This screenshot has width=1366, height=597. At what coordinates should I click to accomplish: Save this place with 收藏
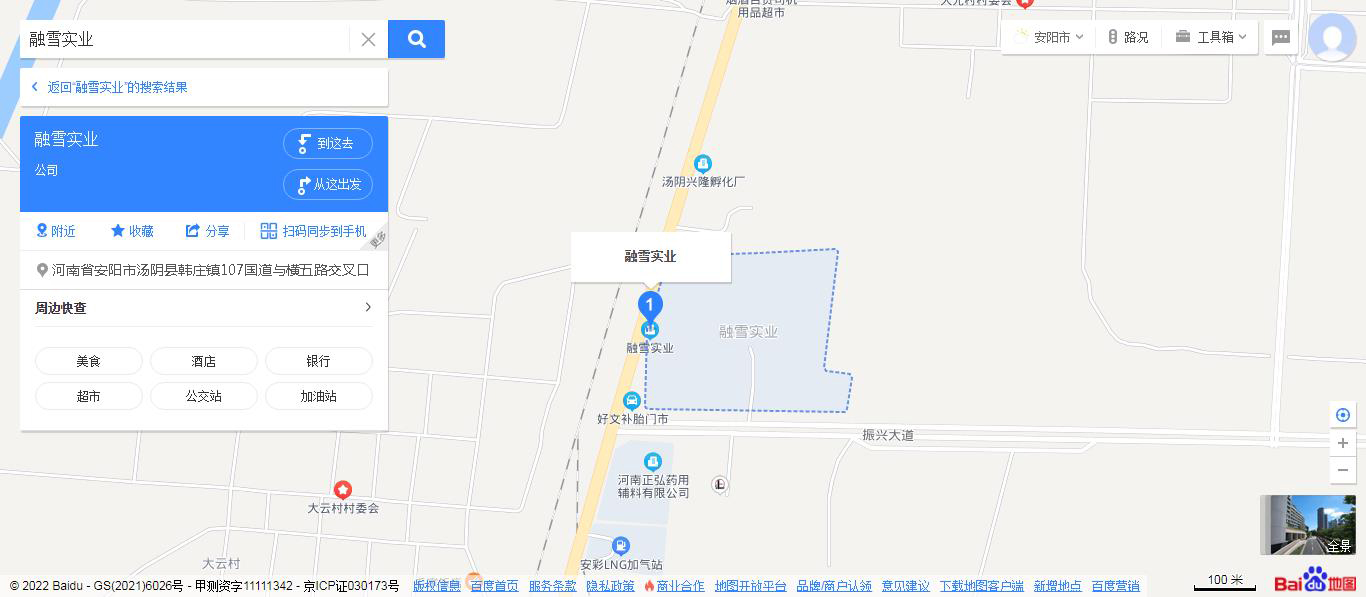[x=132, y=231]
